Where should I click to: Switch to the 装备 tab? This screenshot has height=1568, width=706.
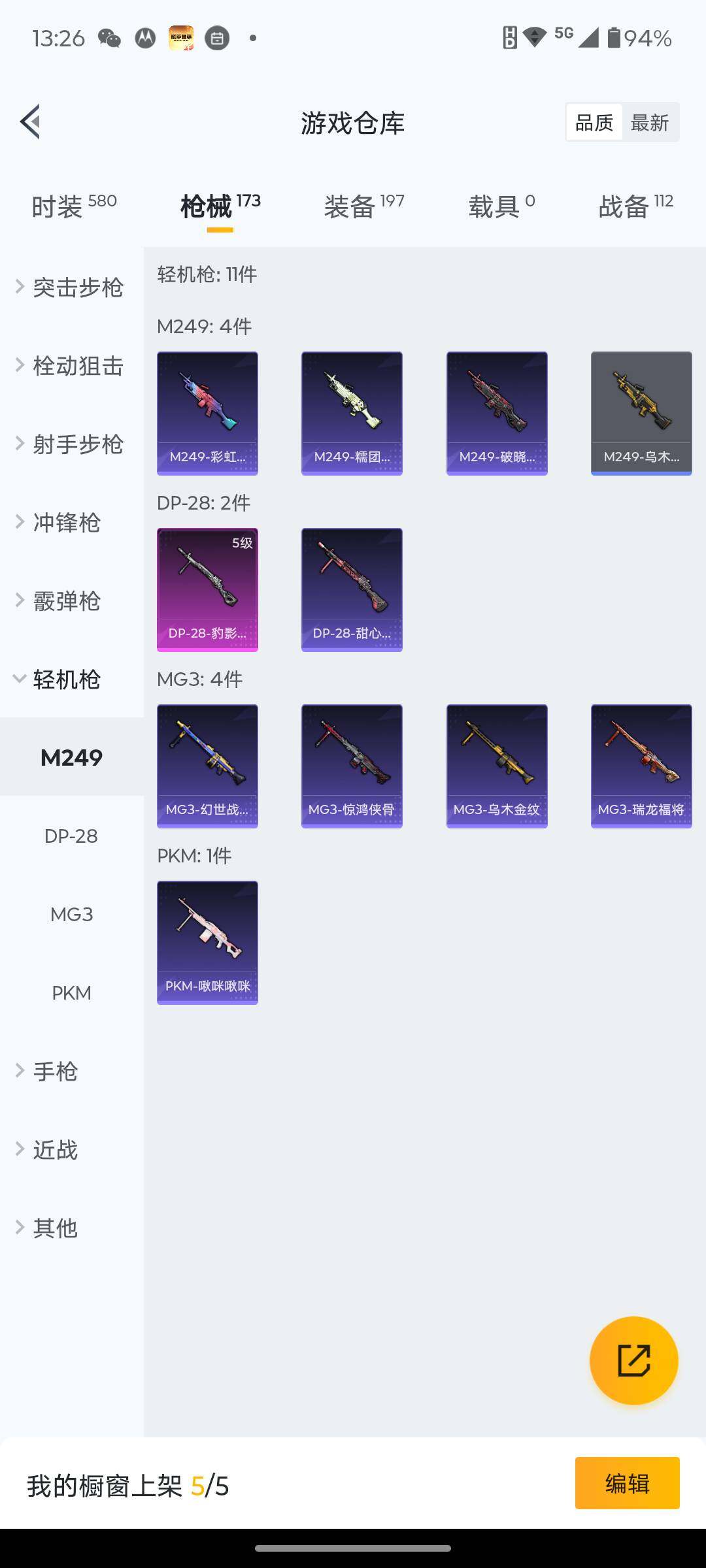363,206
